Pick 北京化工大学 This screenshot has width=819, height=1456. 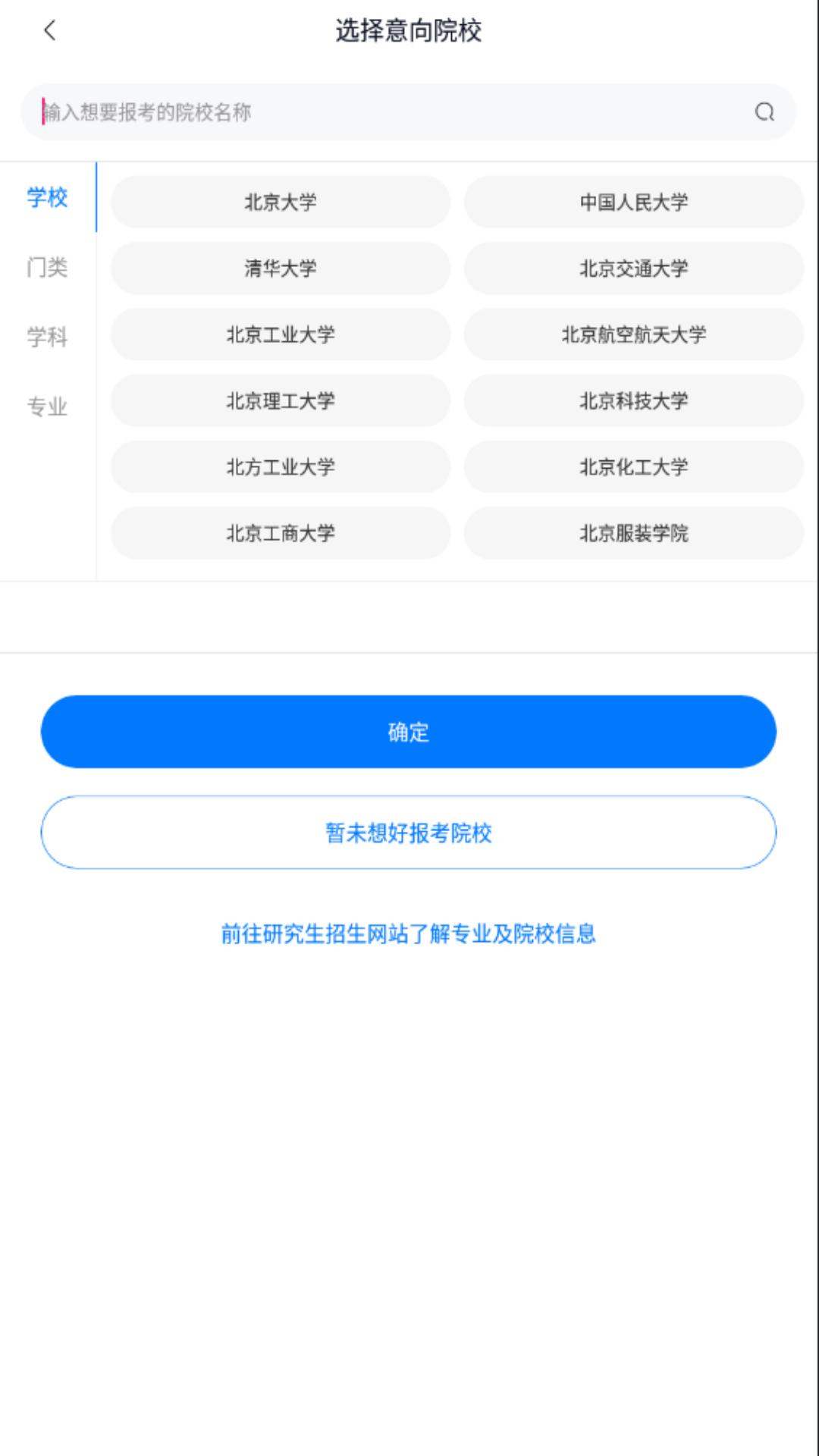coord(634,466)
